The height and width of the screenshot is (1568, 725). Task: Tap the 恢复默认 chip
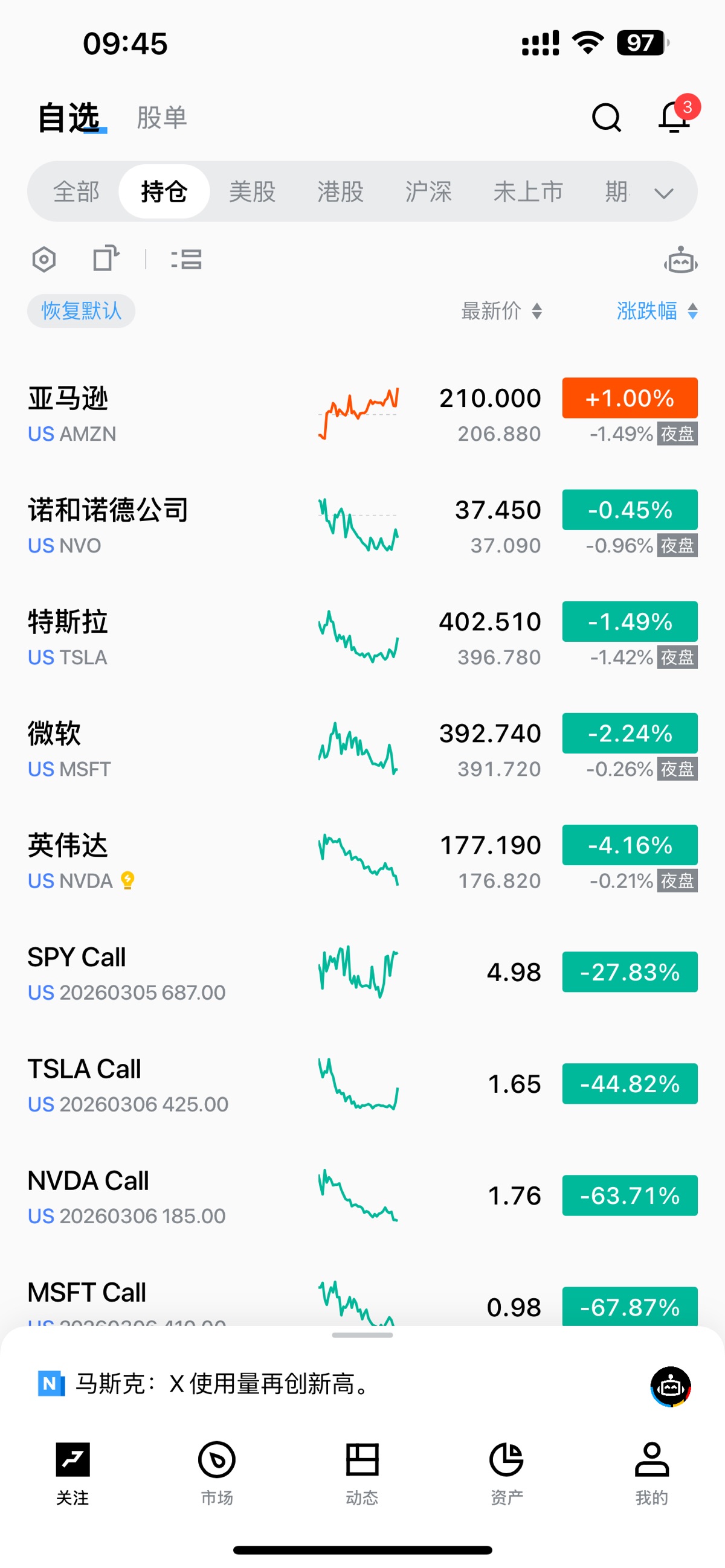point(81,311)
